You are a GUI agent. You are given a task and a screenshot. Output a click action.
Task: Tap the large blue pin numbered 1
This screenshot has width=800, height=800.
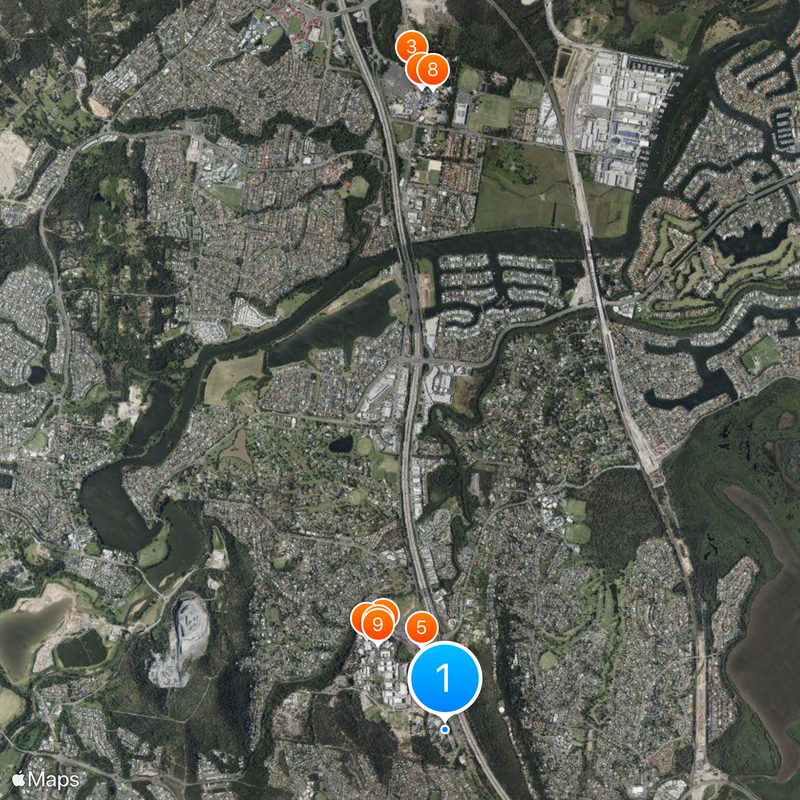(x=445, y=679)
